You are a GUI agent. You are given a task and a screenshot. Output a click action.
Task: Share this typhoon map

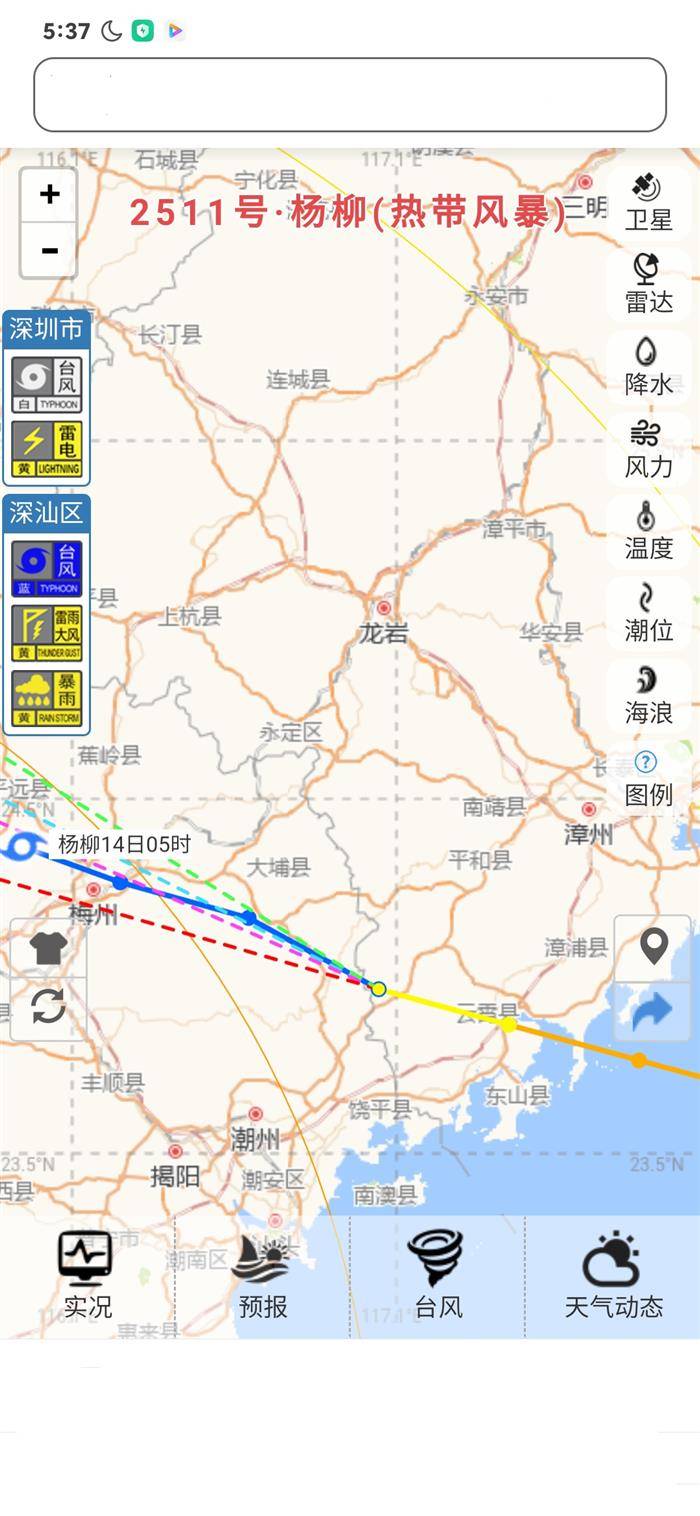(653, 1012)
